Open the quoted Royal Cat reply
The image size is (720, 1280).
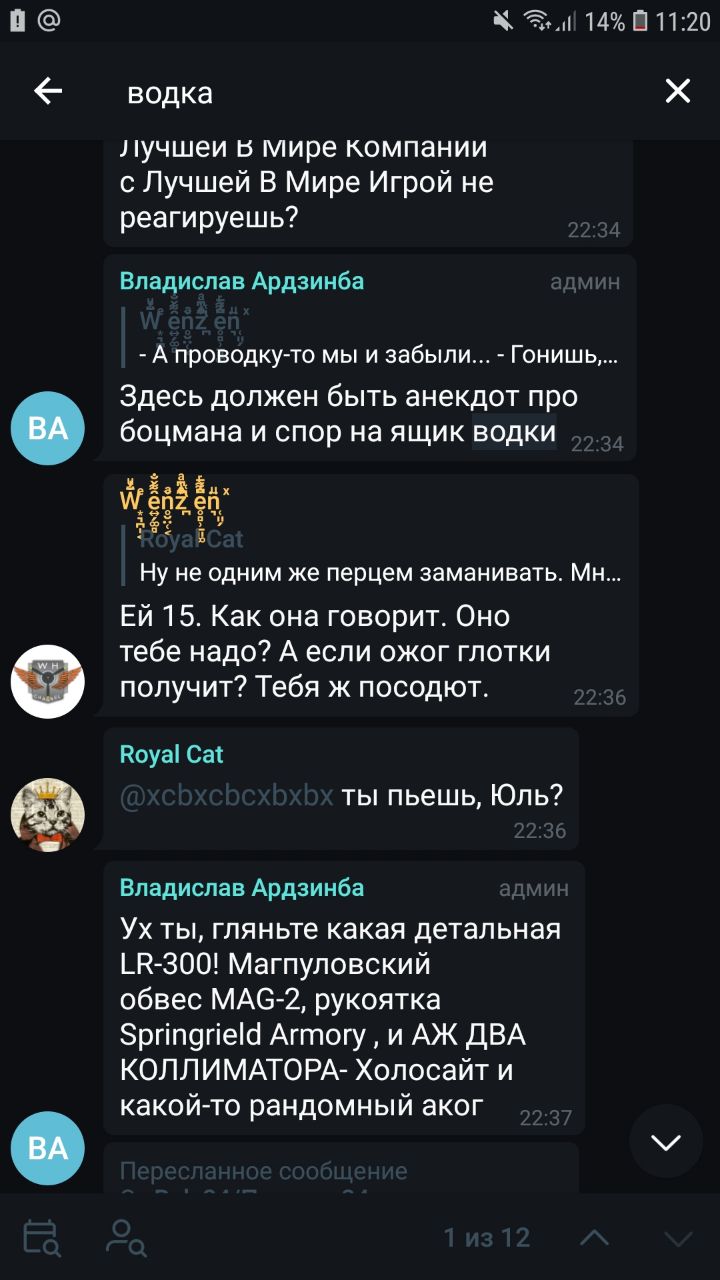pos(378,556)
